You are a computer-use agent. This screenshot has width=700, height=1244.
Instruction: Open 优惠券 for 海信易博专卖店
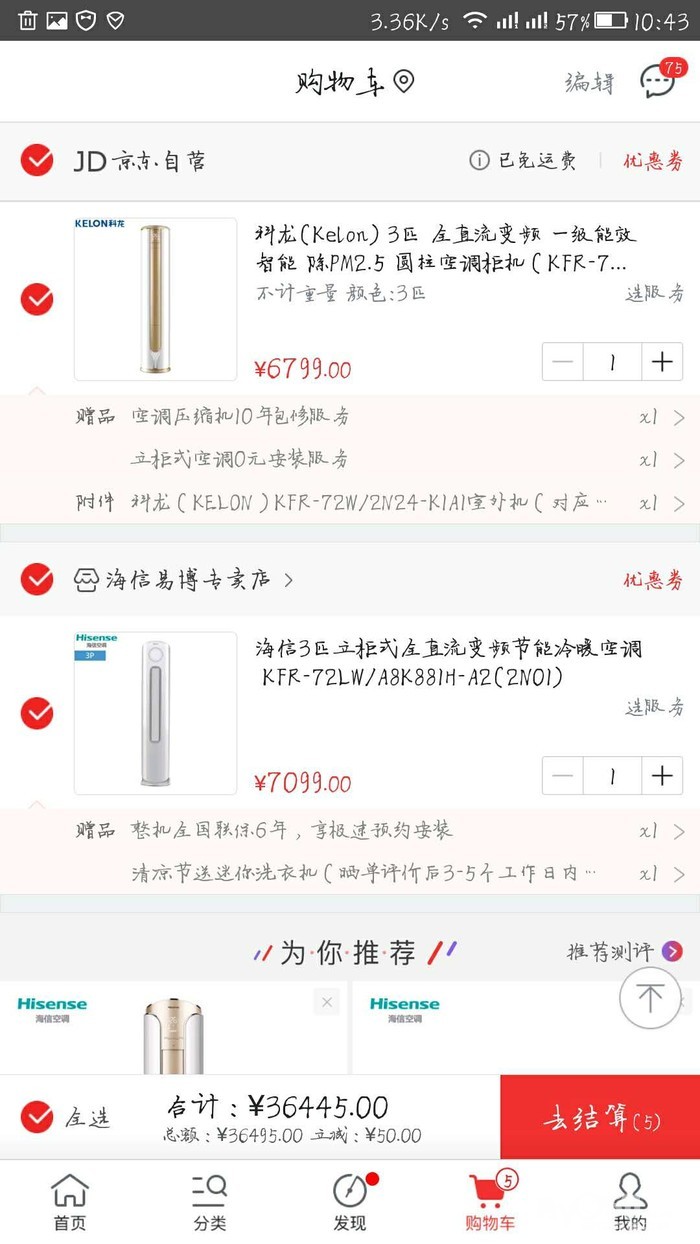(x=653, y=580)
